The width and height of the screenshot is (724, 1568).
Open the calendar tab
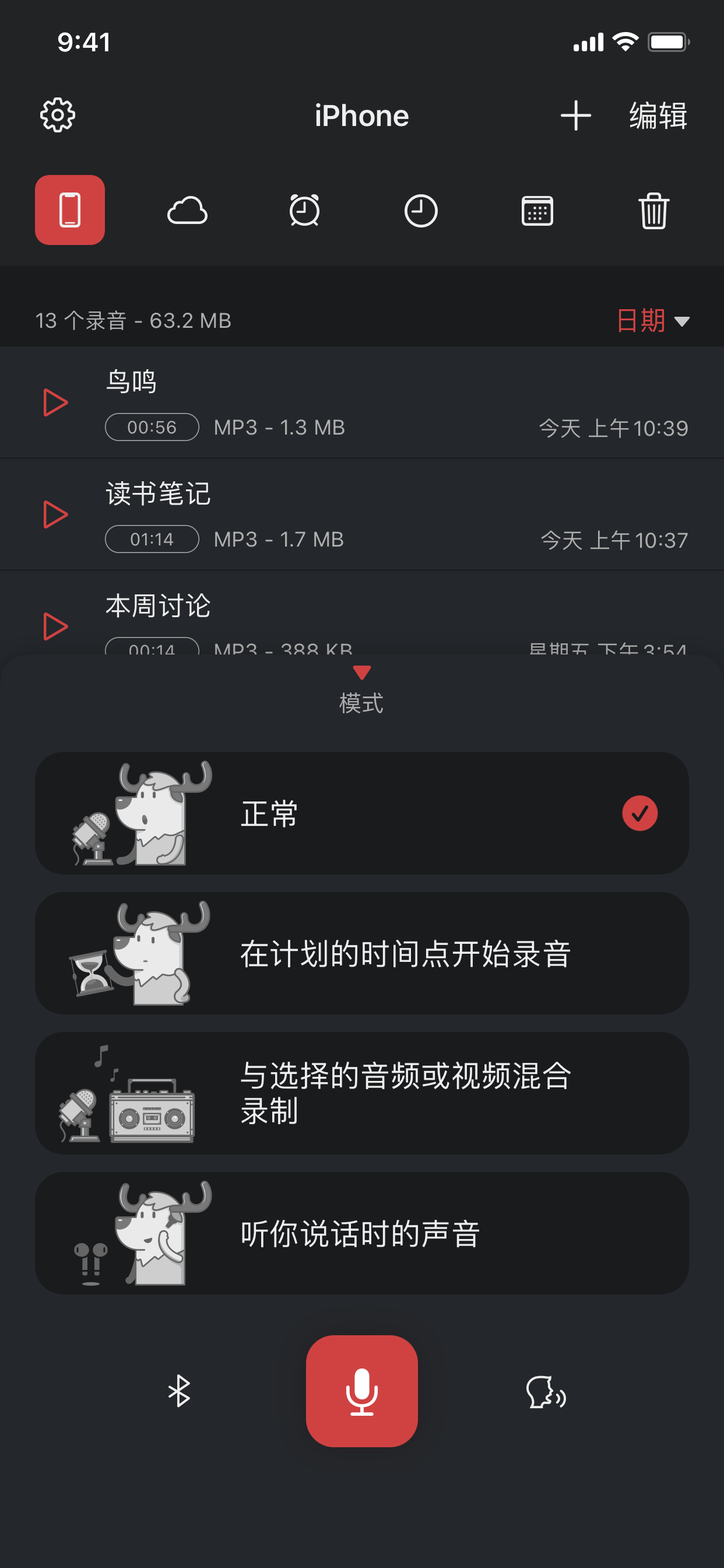537,211
